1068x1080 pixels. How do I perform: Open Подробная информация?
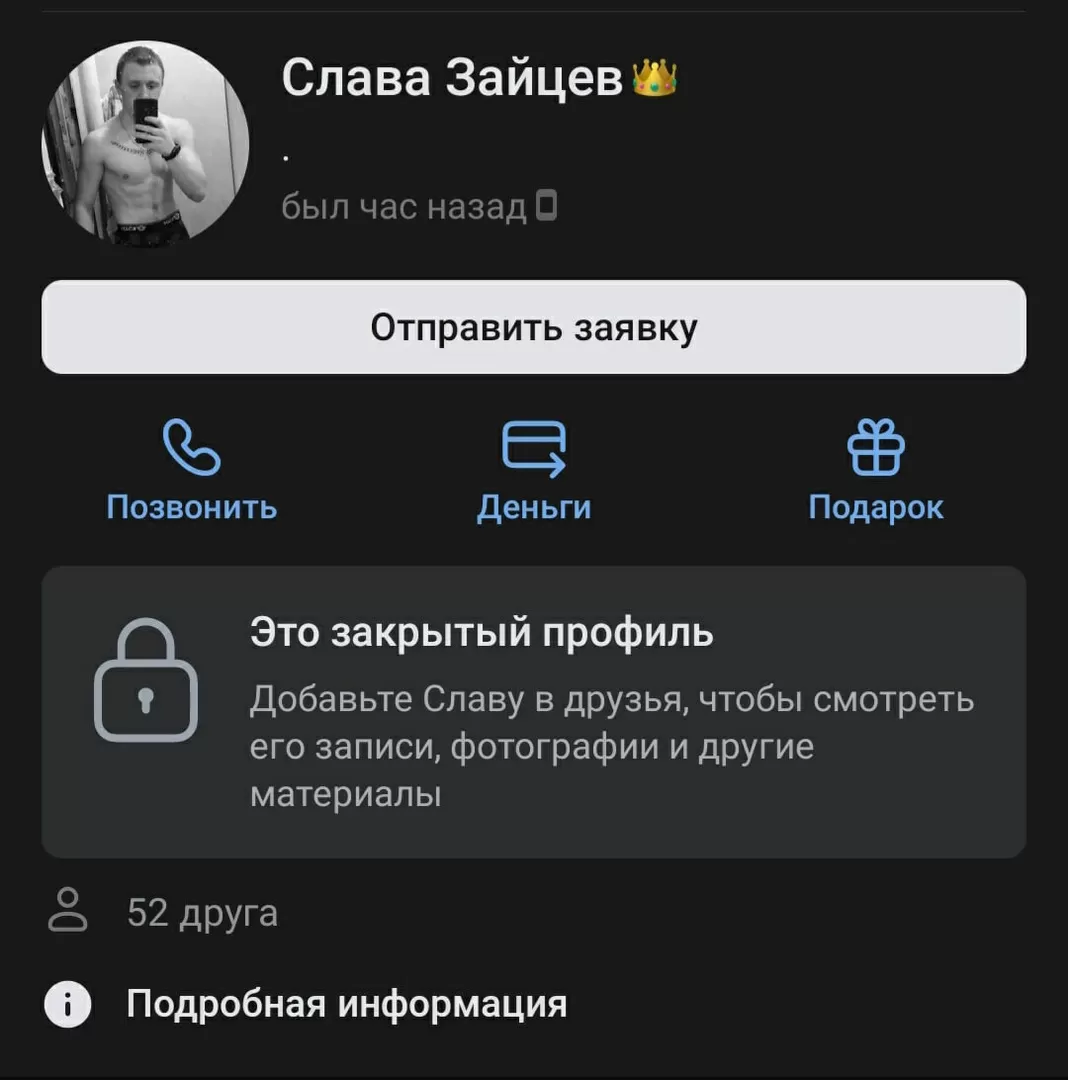click(345, 1004)
